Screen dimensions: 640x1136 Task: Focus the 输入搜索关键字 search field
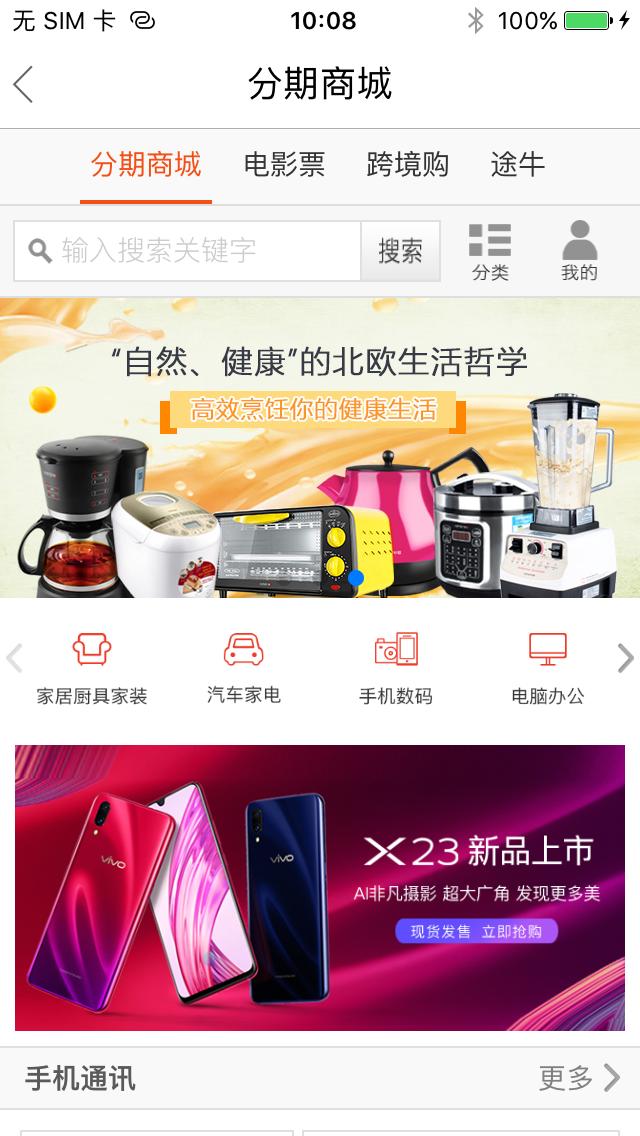[190, 250]
